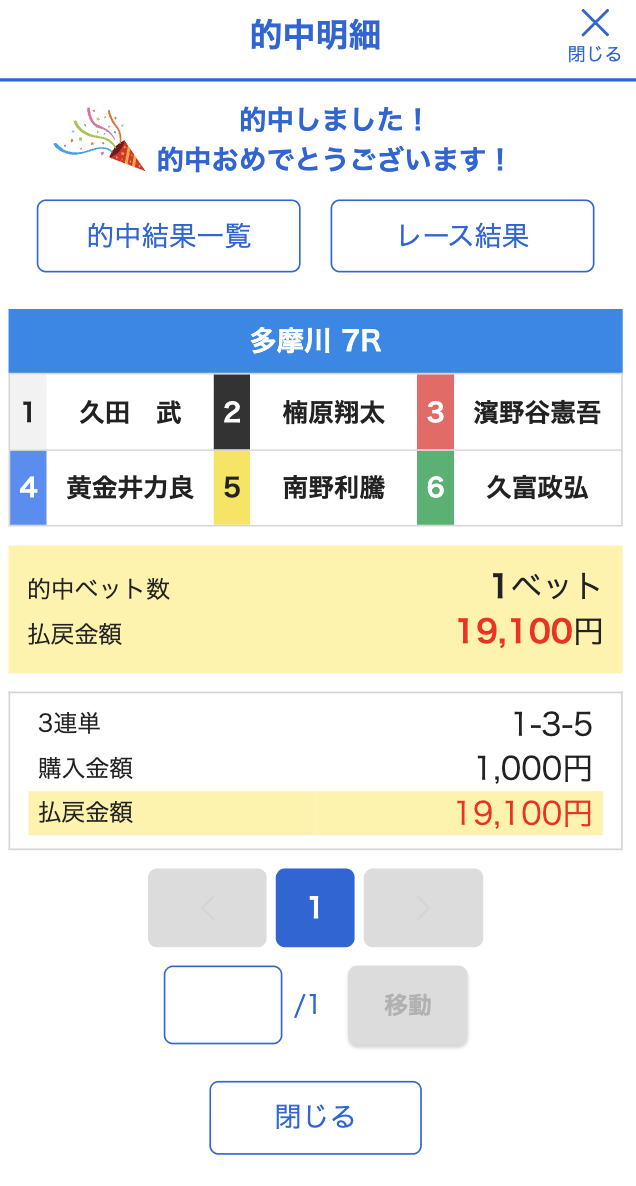
Task: View the レース結果 race results
Action: coord(463,236)
